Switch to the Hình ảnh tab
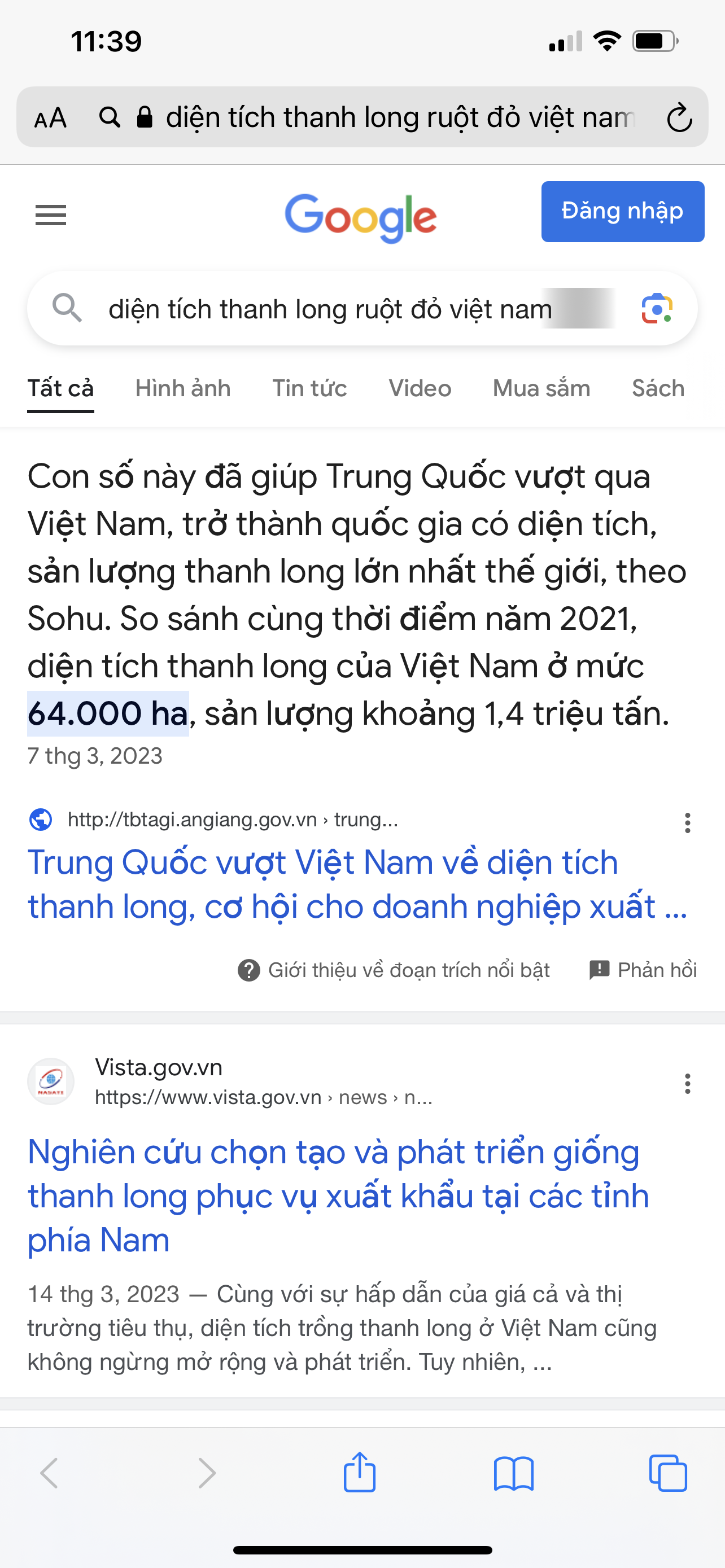 click(182, 388)
